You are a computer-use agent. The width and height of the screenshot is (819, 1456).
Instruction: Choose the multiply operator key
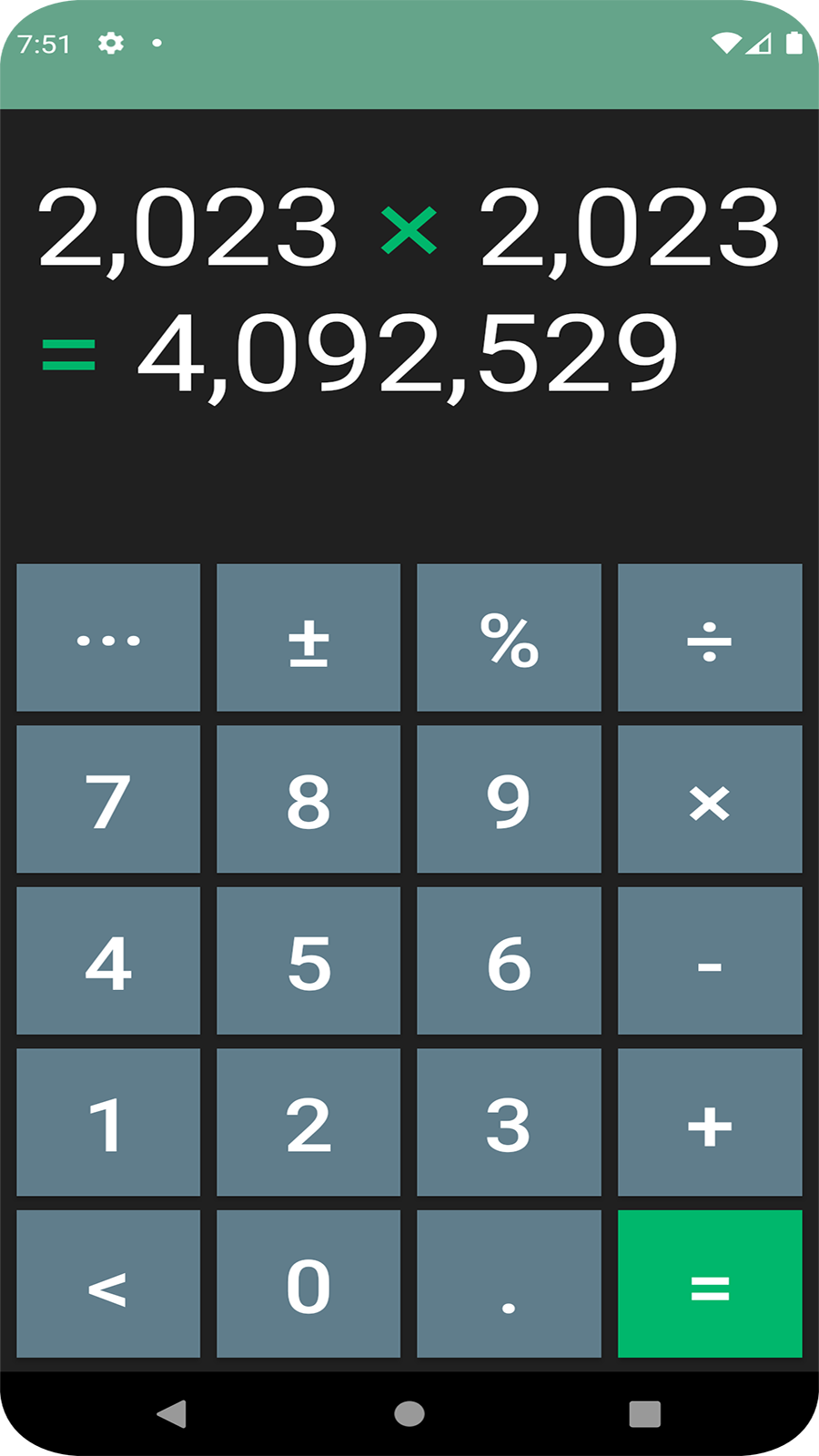tap(710, 799)
